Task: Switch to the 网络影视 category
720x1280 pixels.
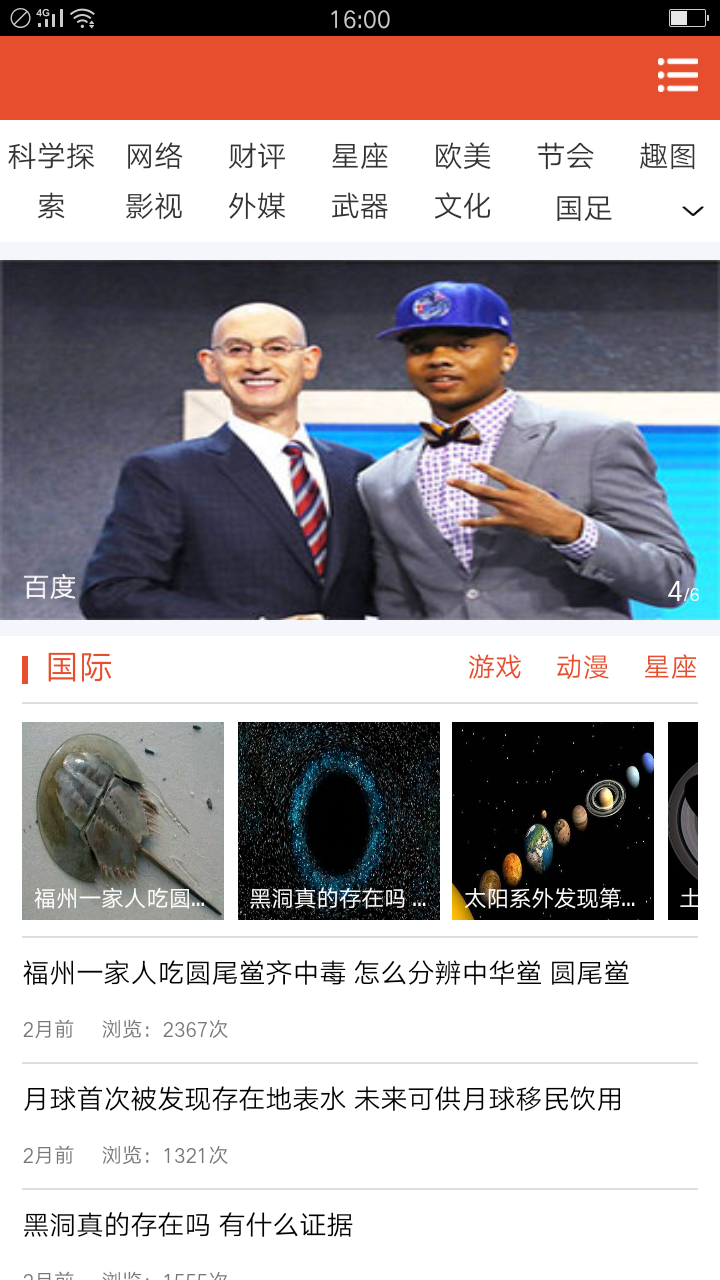Action: 154,181
